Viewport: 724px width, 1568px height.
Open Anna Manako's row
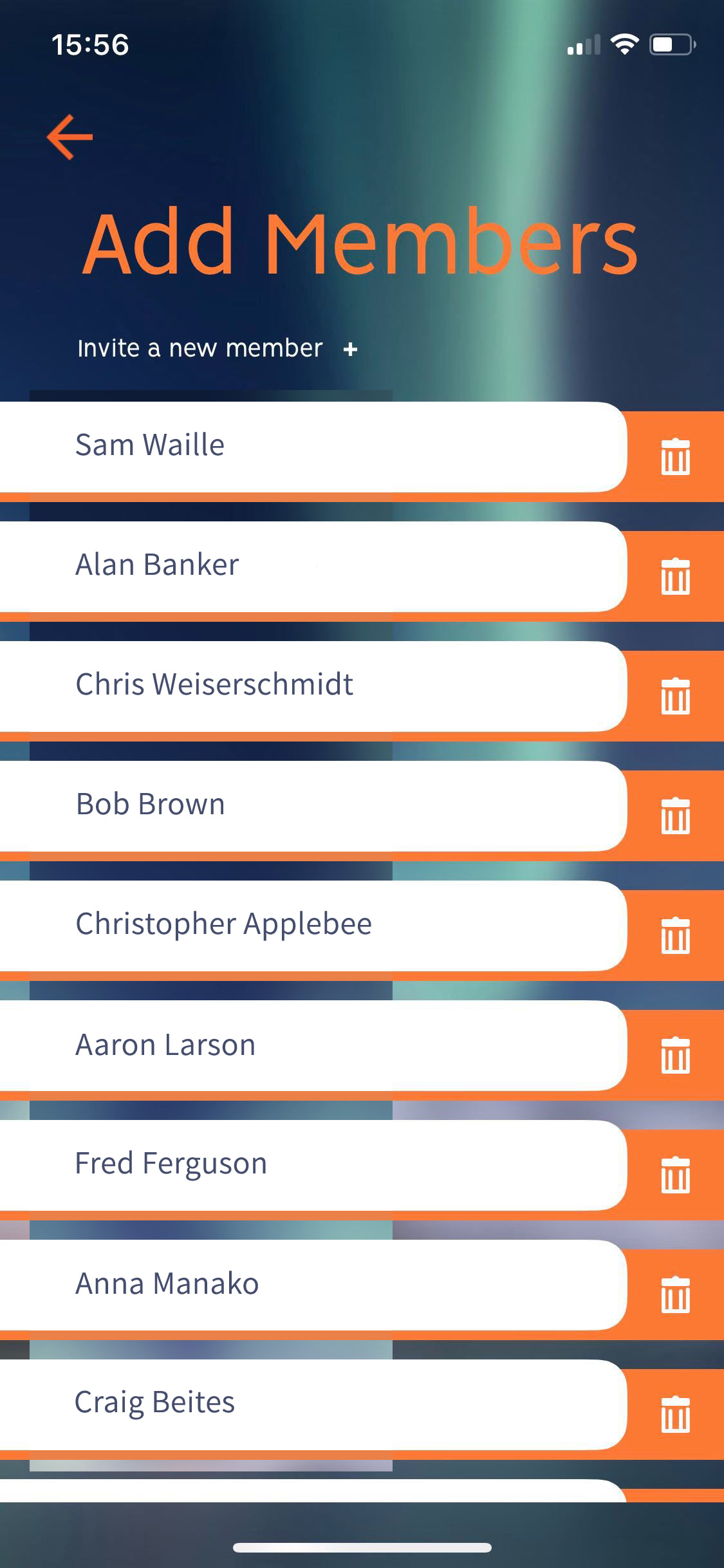[x=313, y=1285]
